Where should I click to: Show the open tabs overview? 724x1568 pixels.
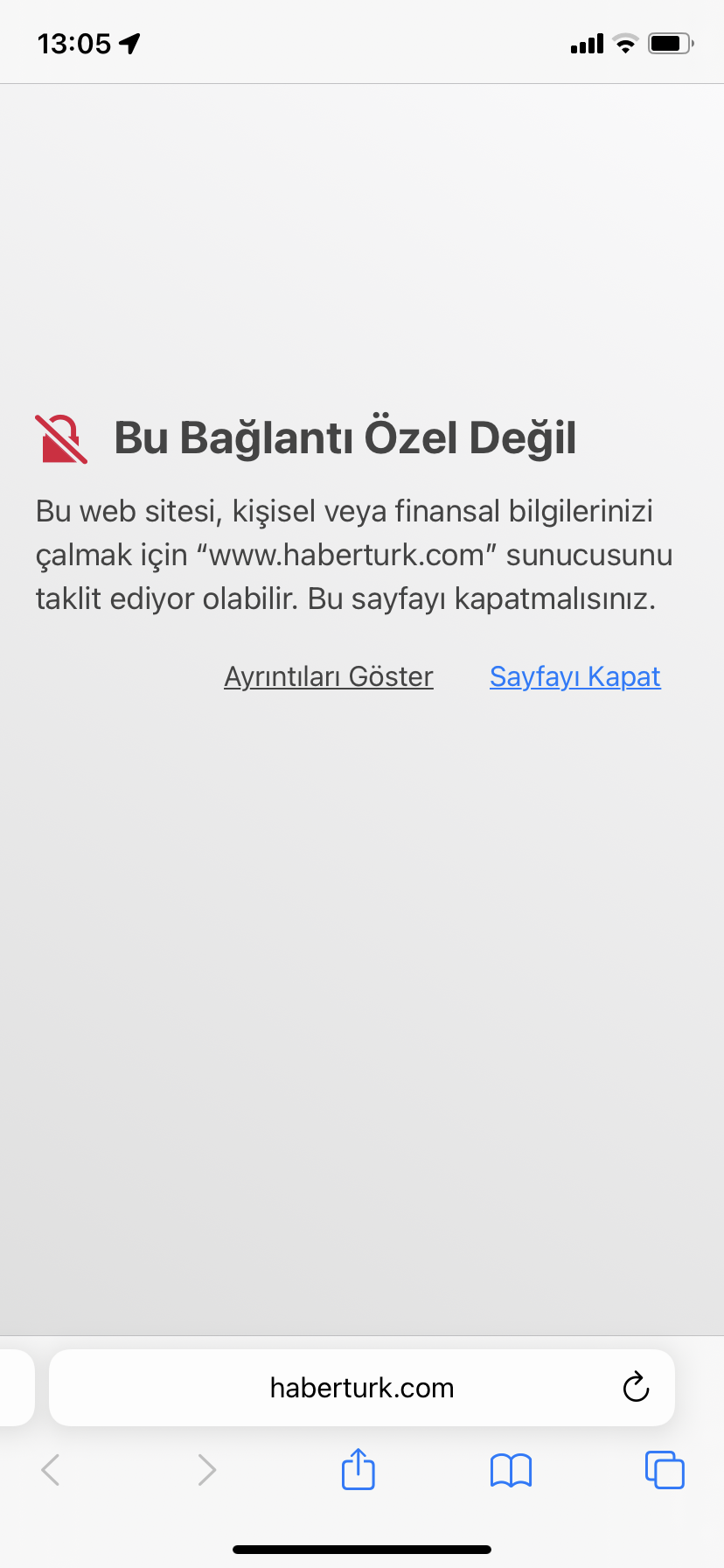665,1469
